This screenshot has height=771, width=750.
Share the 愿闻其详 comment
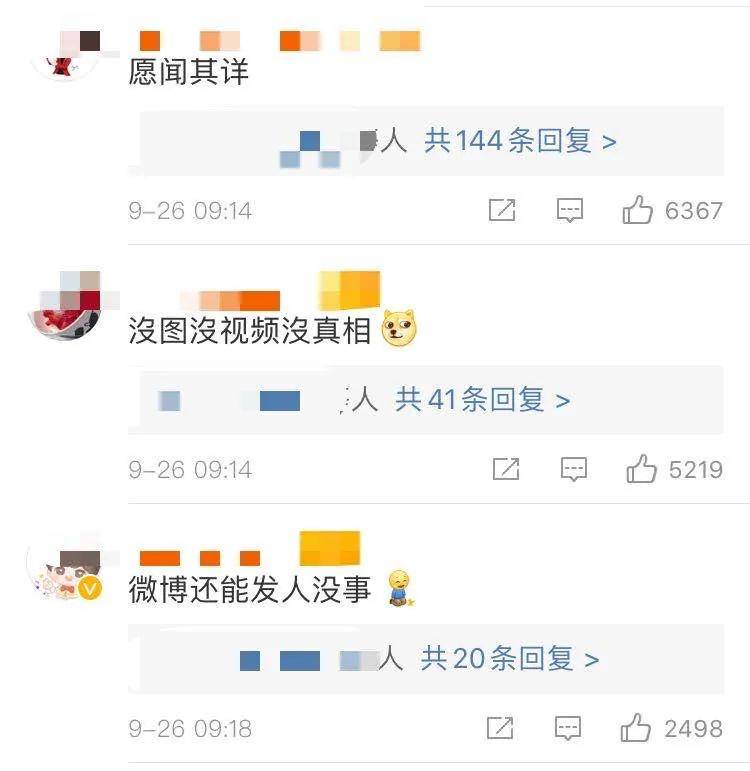click(x=502, y=210)
